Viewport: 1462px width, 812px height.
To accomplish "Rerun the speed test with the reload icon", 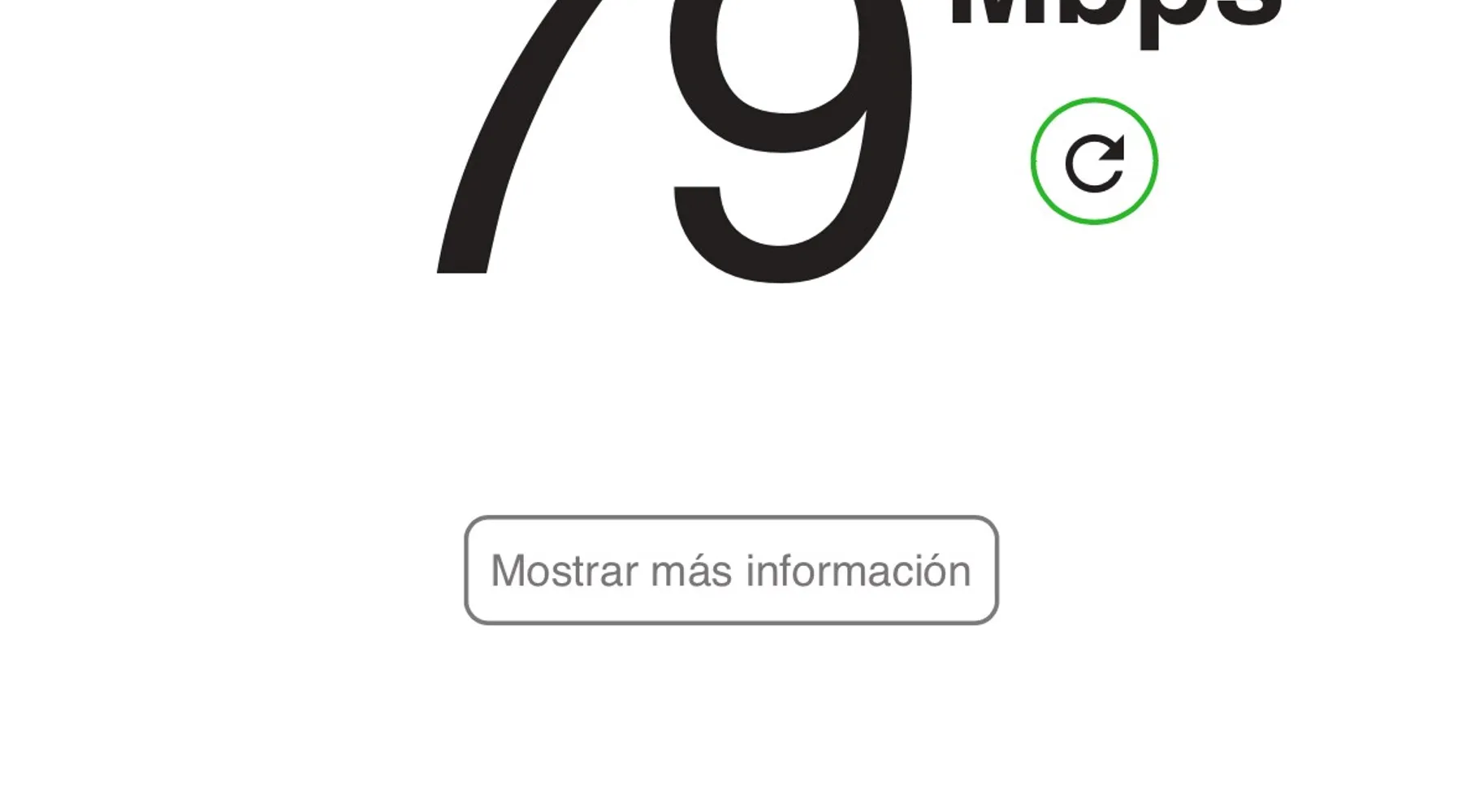I will tap(1094, 162).
